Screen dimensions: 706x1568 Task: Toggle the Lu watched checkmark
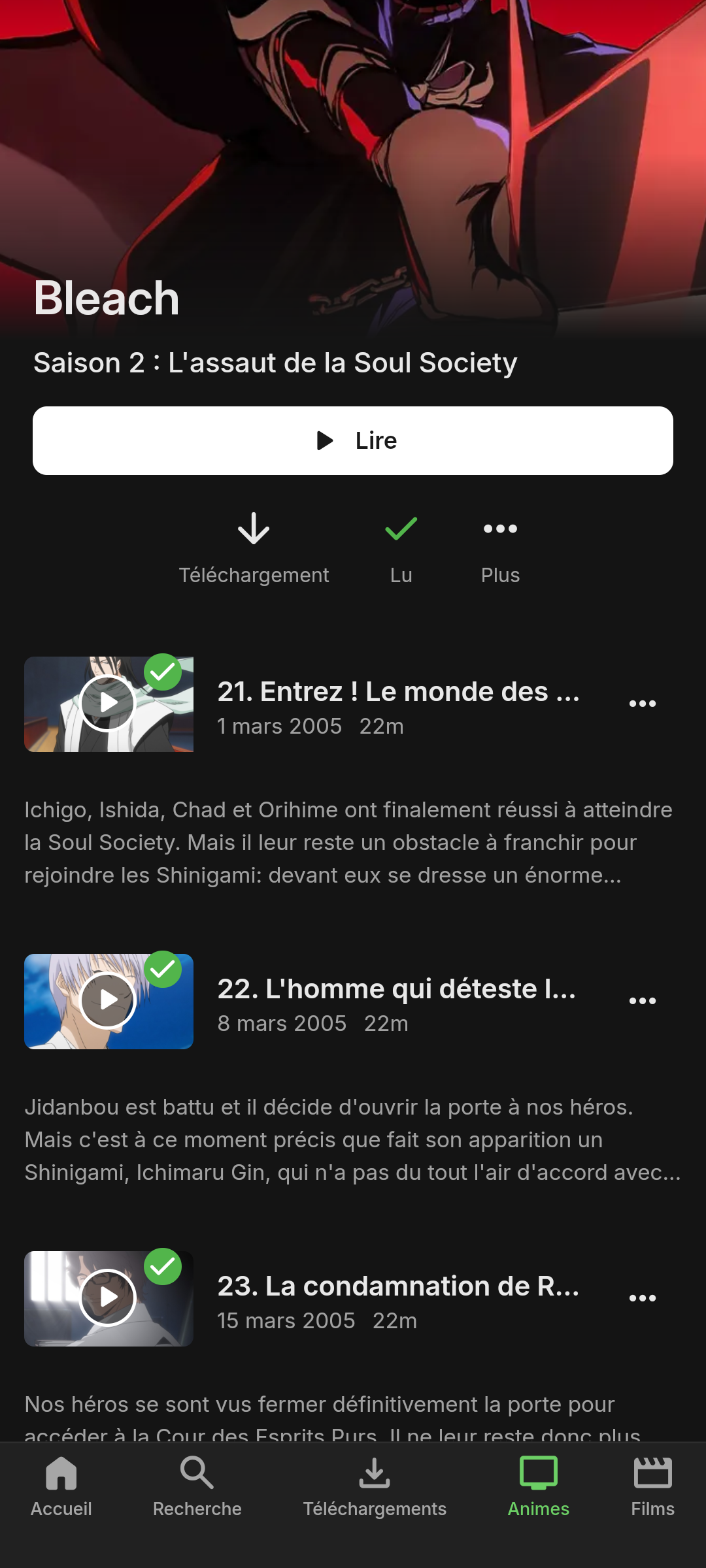click(x=401, y=529)
